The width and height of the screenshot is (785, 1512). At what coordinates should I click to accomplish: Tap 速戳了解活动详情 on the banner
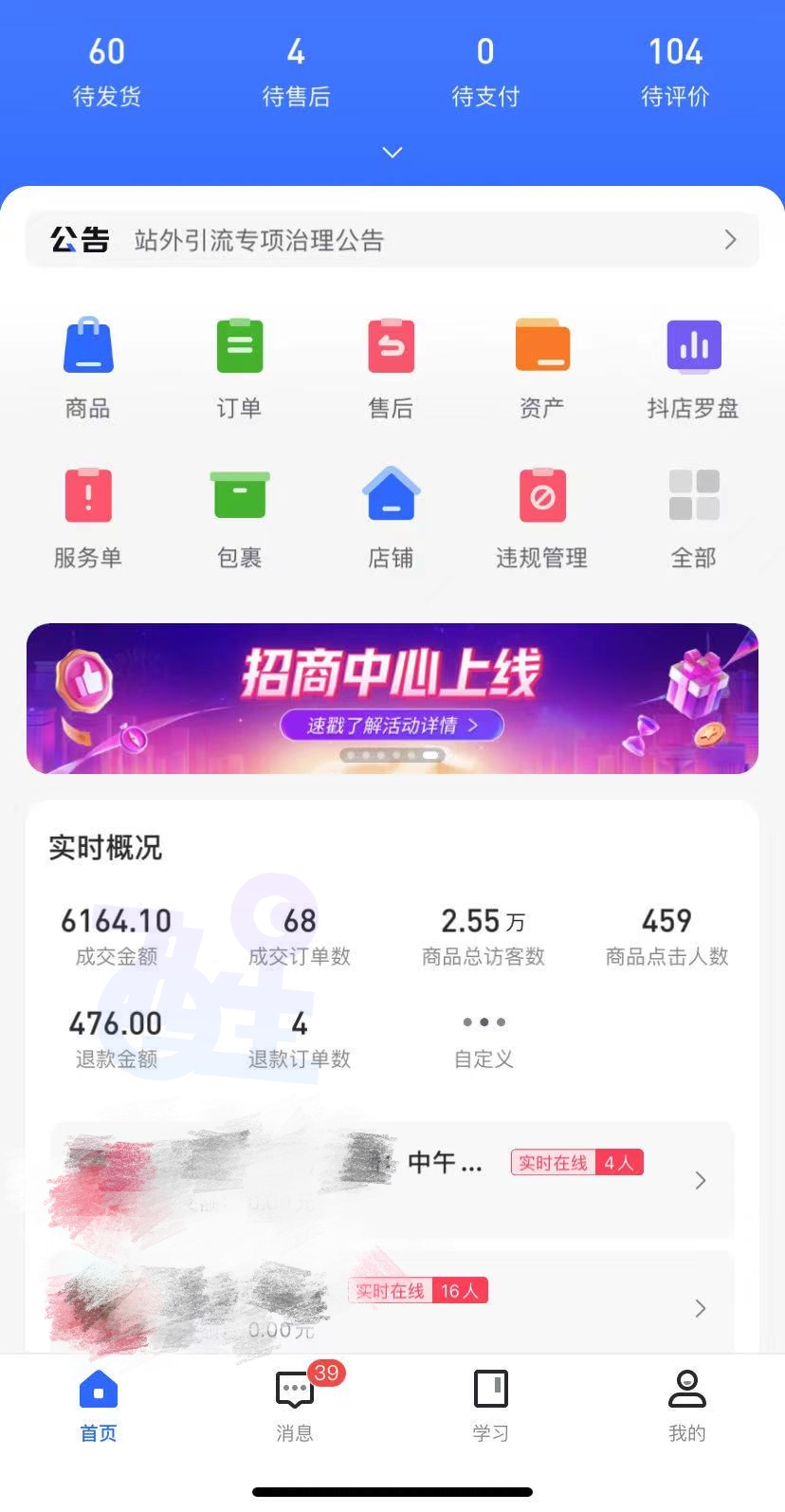[392, 724]
